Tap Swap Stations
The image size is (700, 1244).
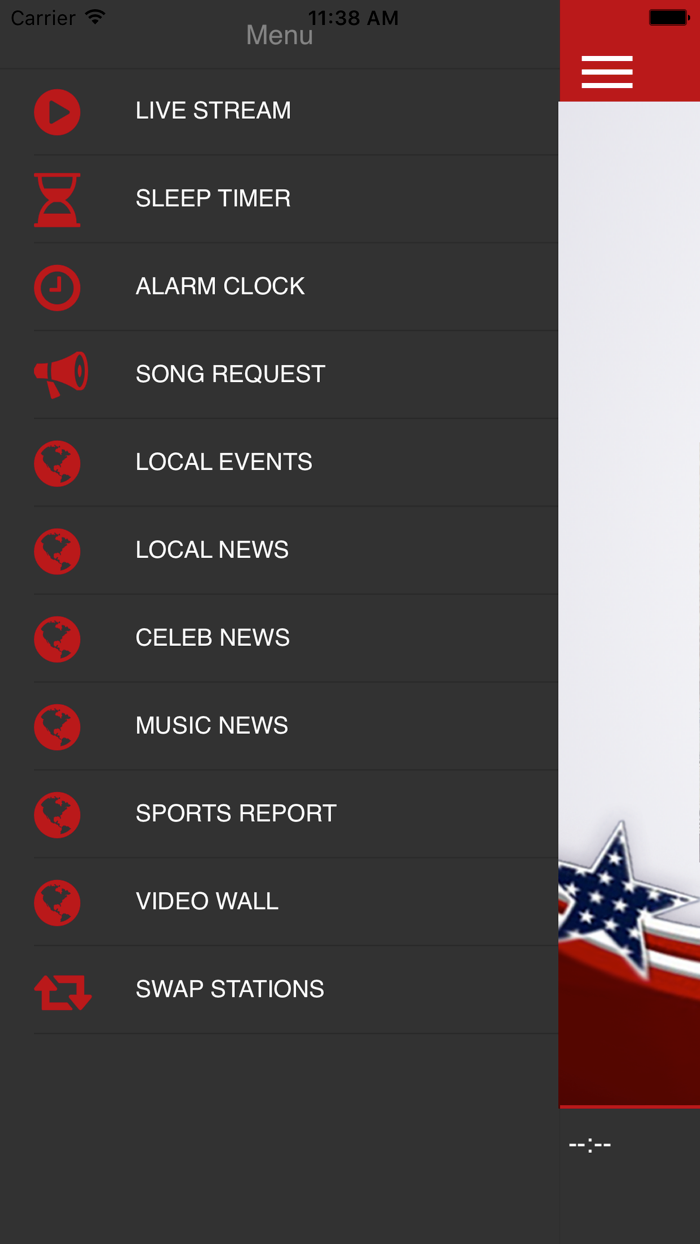(279, 991)
